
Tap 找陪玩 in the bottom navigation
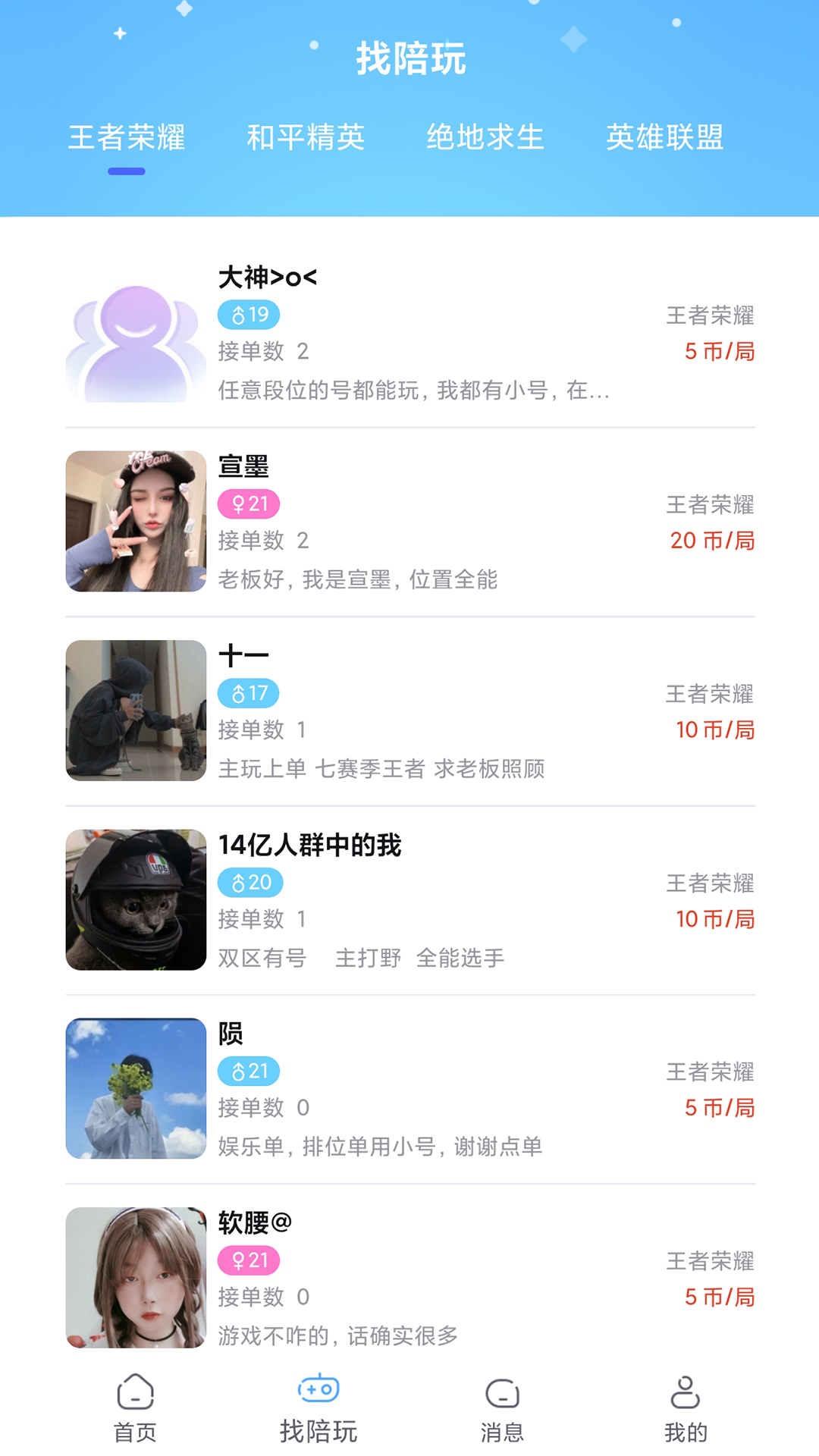tap(318, 1409)
